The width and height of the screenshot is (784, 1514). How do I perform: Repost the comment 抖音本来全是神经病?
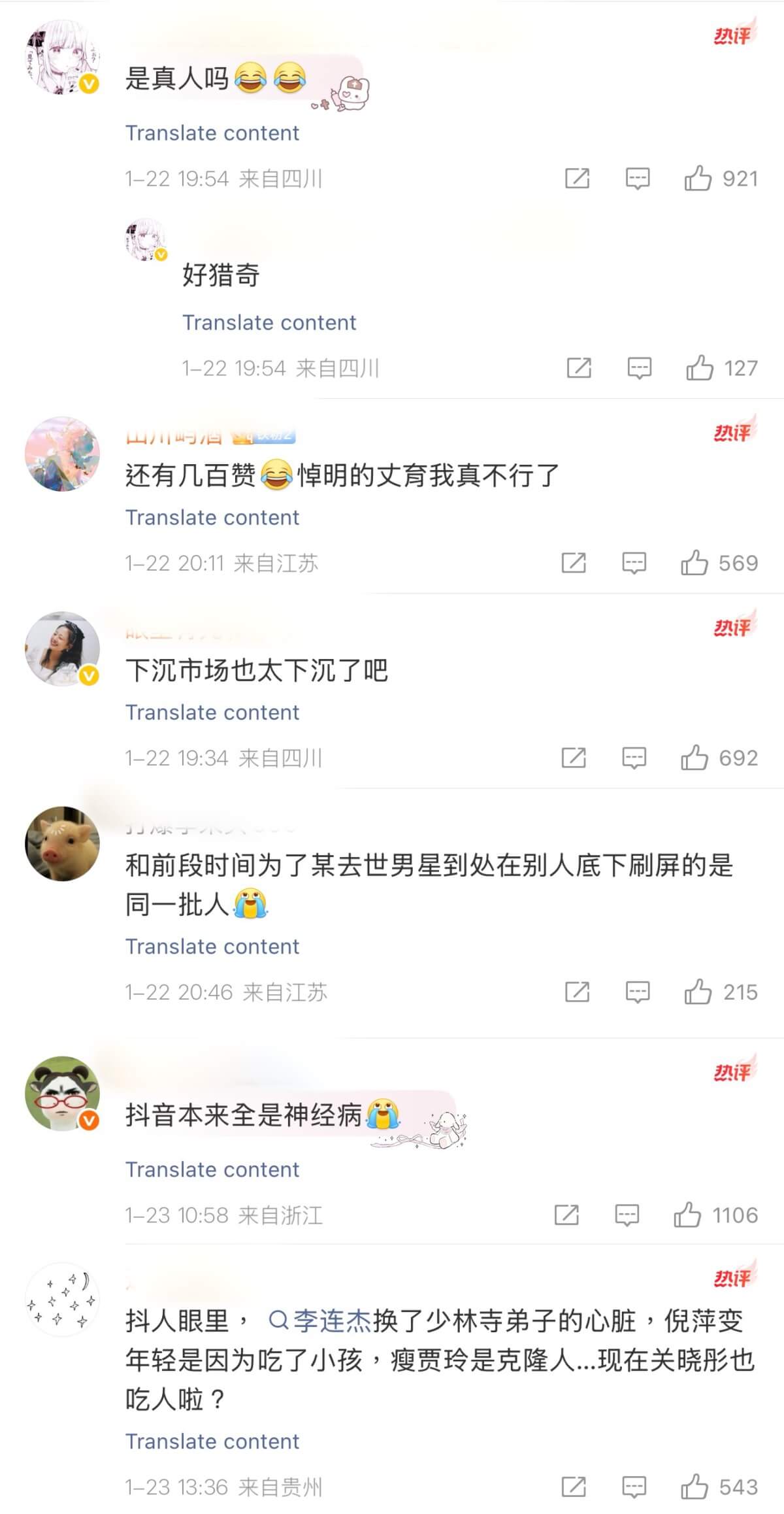pyautogui.click(x=566, y=1215)
